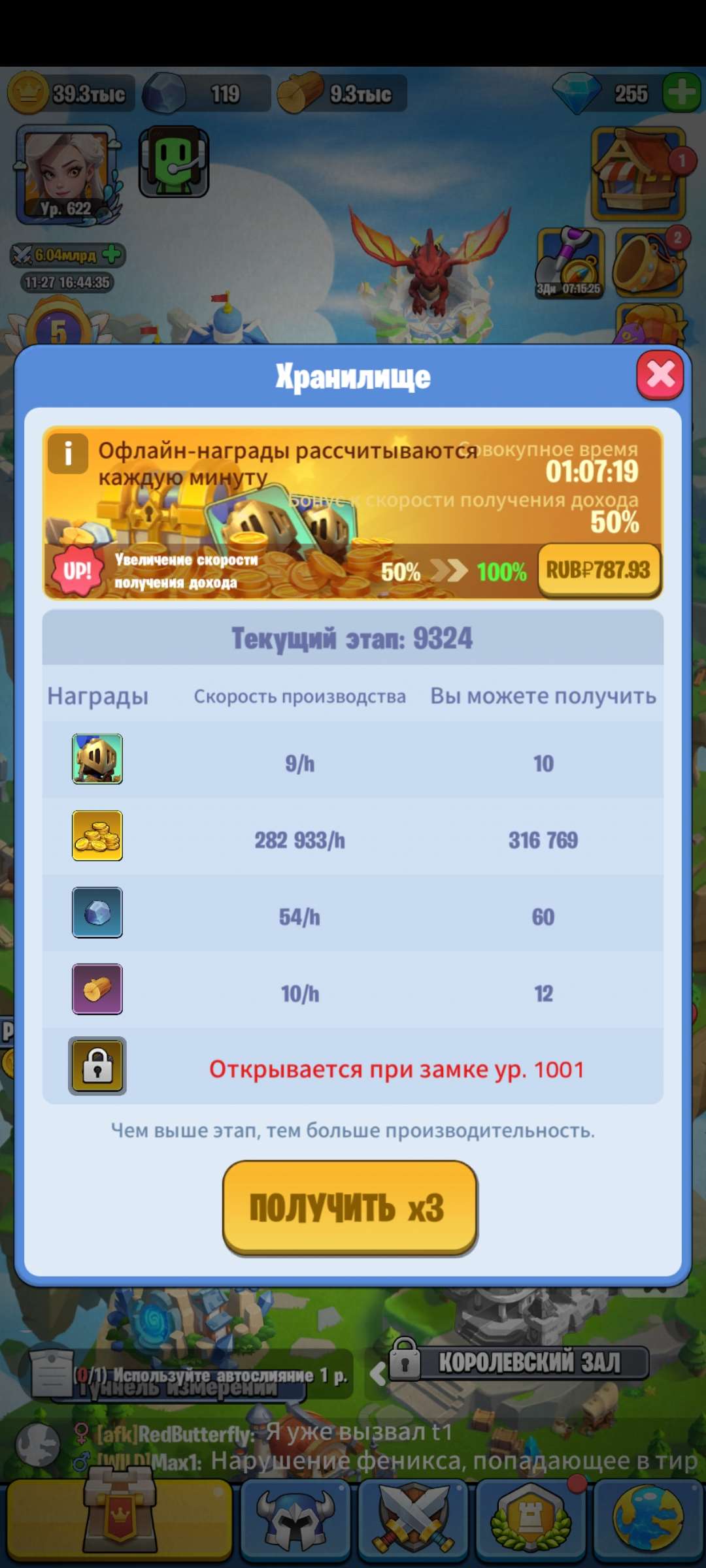Image resolution: width=706 pixels, height=1568 pixels.
Task: Tap the gold coins reward icon showing 282 933/h
Action: point(97,839)
